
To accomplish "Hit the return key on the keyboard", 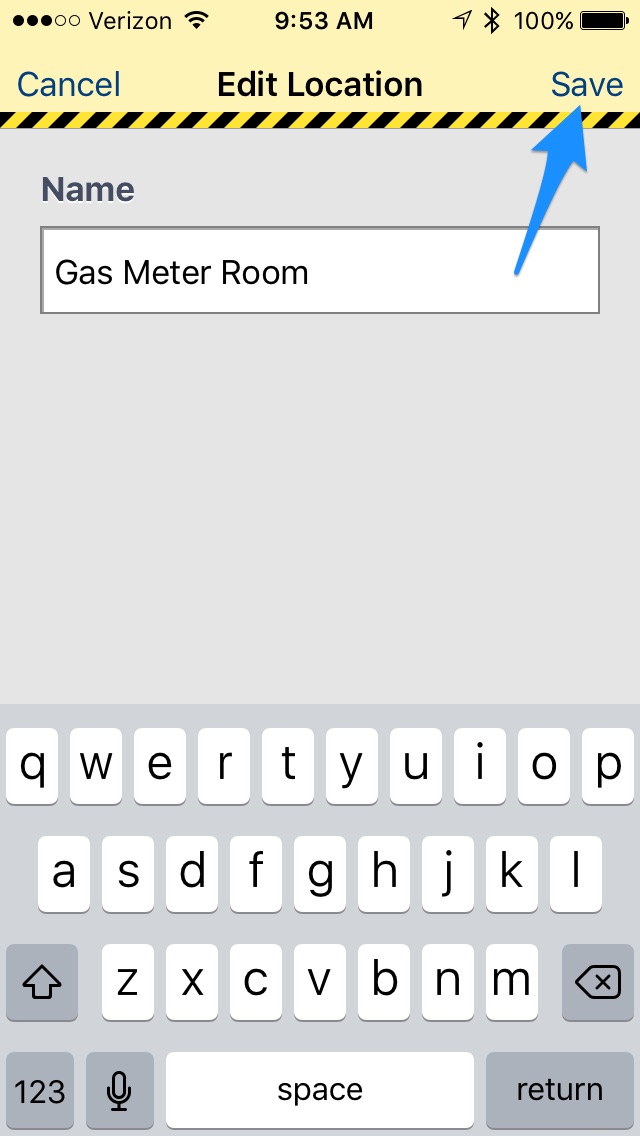I will coord(559,1090).
